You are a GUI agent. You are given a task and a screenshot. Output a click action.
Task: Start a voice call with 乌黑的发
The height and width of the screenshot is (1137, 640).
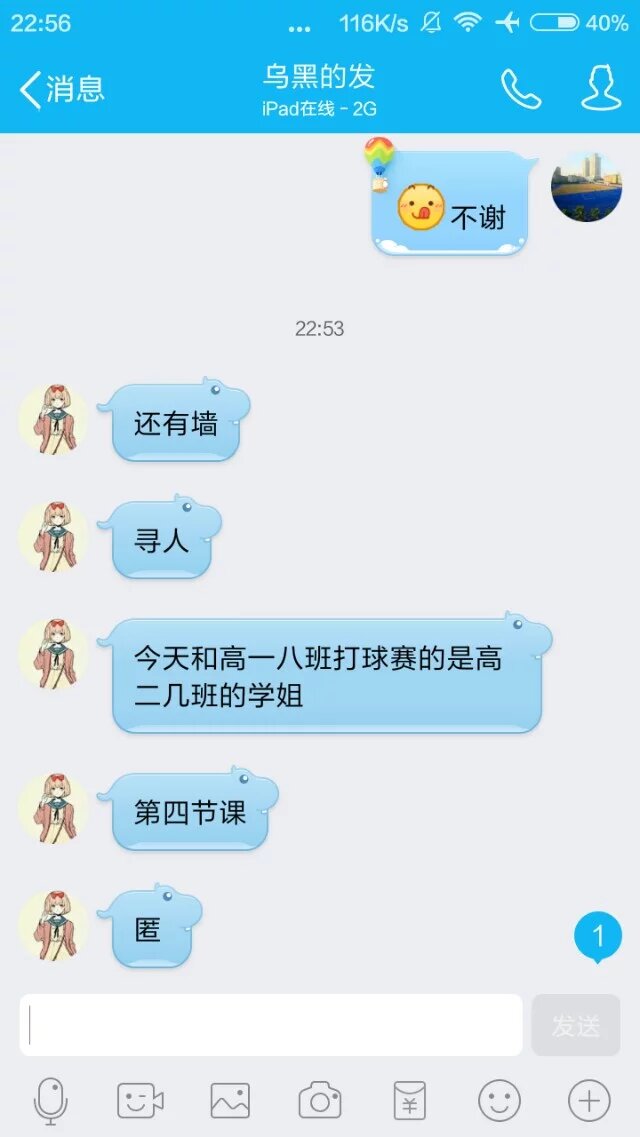pos(520,89)
